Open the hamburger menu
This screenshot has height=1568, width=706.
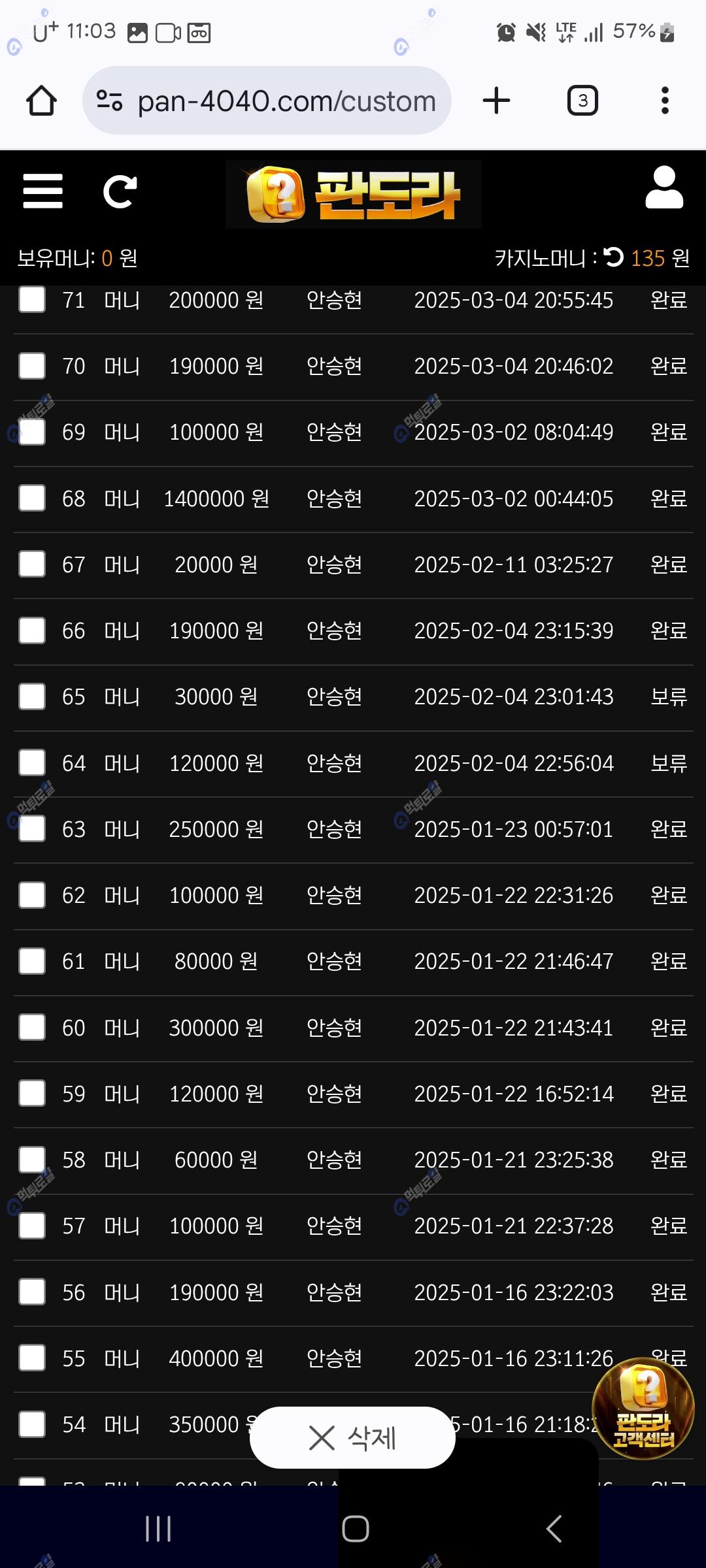42,191
